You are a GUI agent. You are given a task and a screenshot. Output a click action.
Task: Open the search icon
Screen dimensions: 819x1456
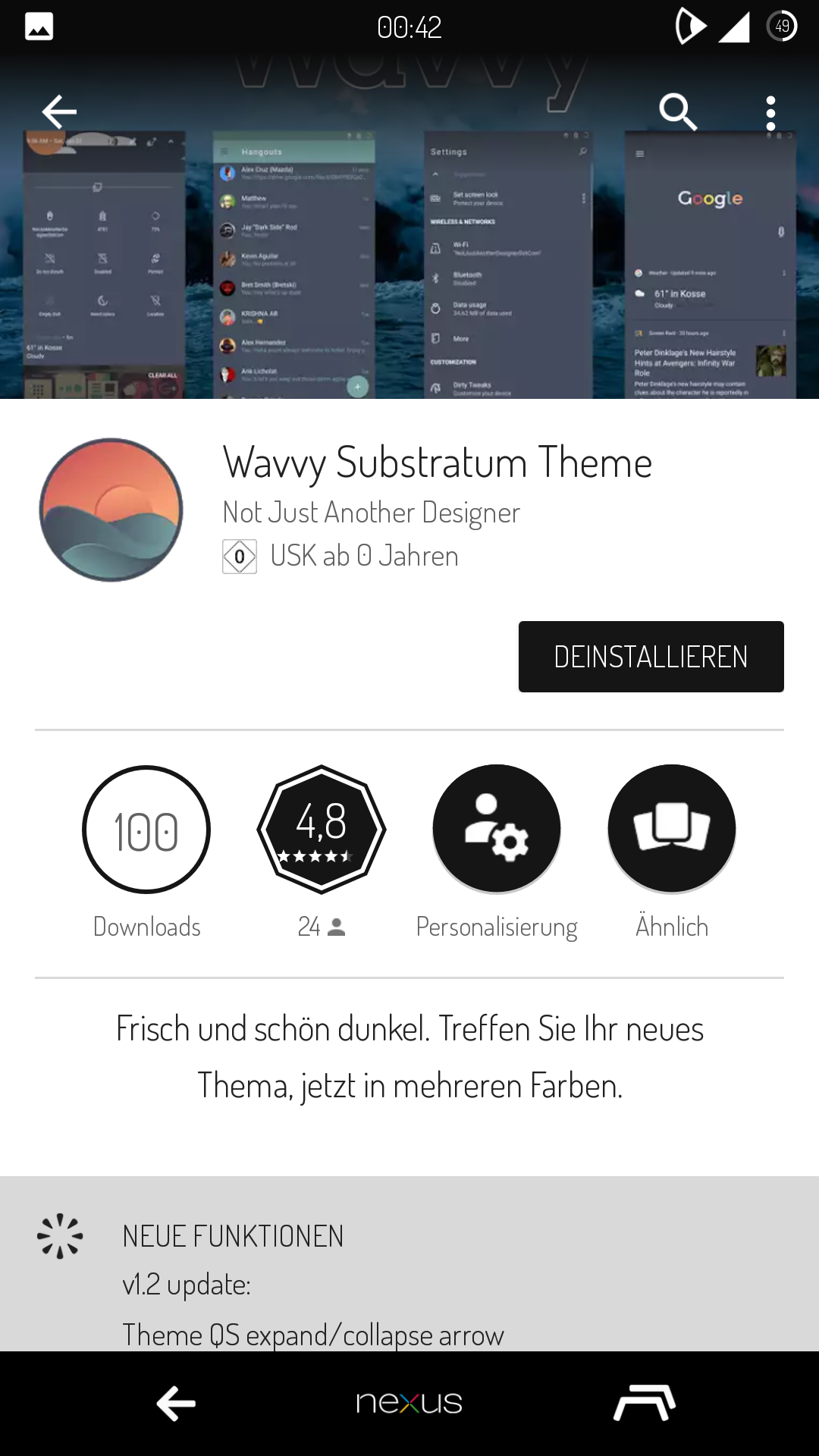[x=677, y=112]
